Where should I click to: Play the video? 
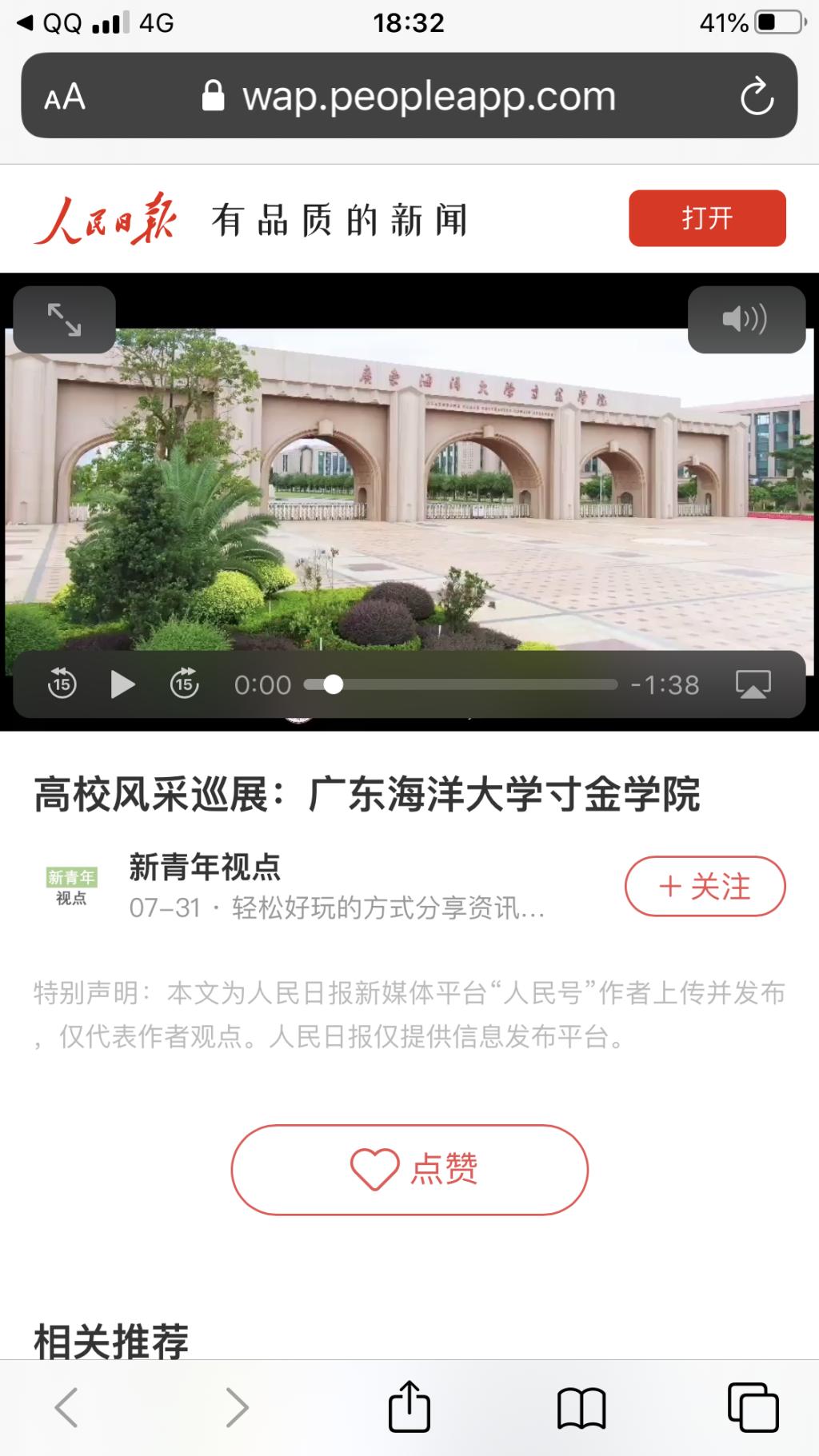click(x=122, y=685)
